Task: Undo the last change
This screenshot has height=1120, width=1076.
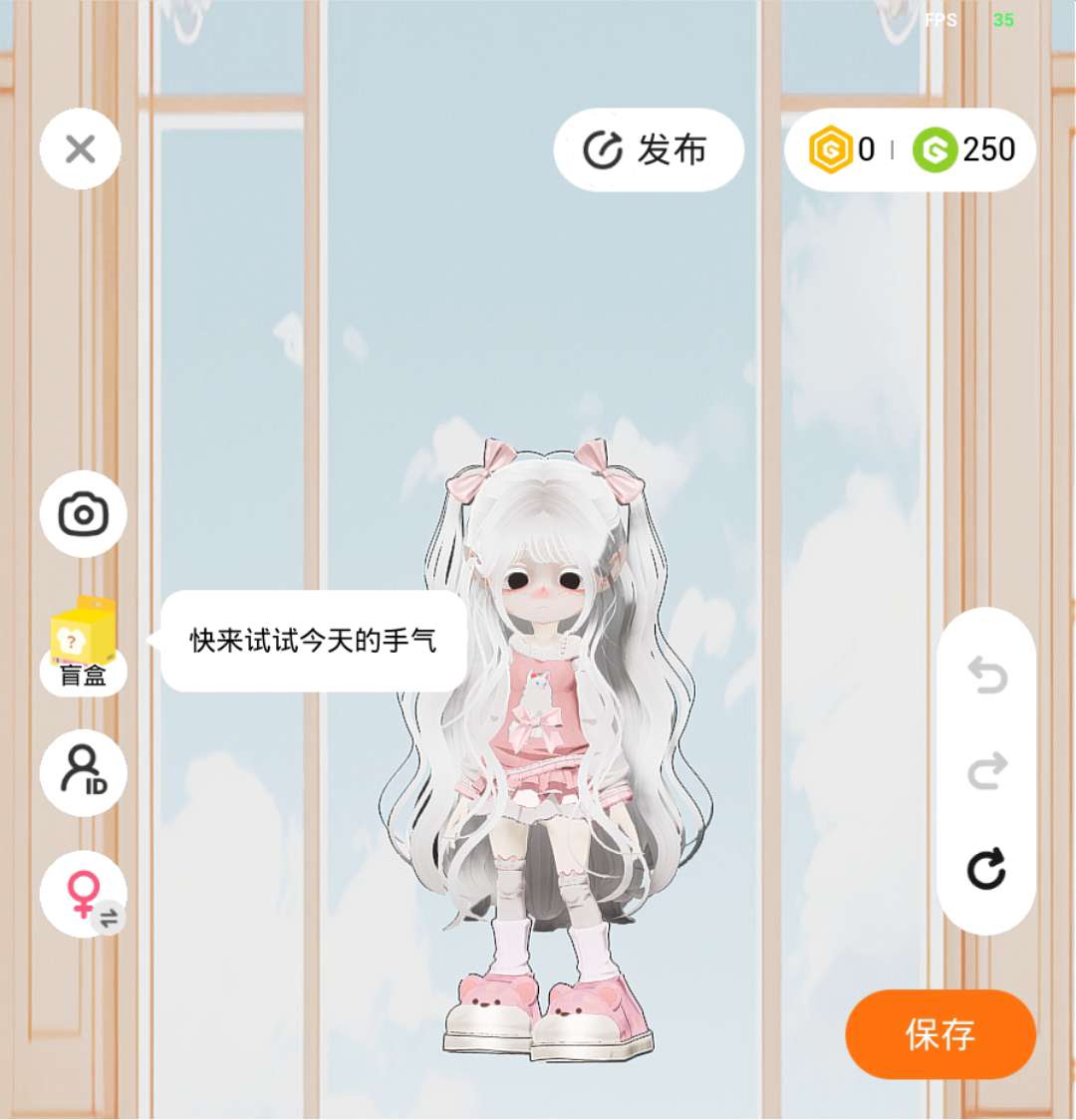Action: pos(986,677)
